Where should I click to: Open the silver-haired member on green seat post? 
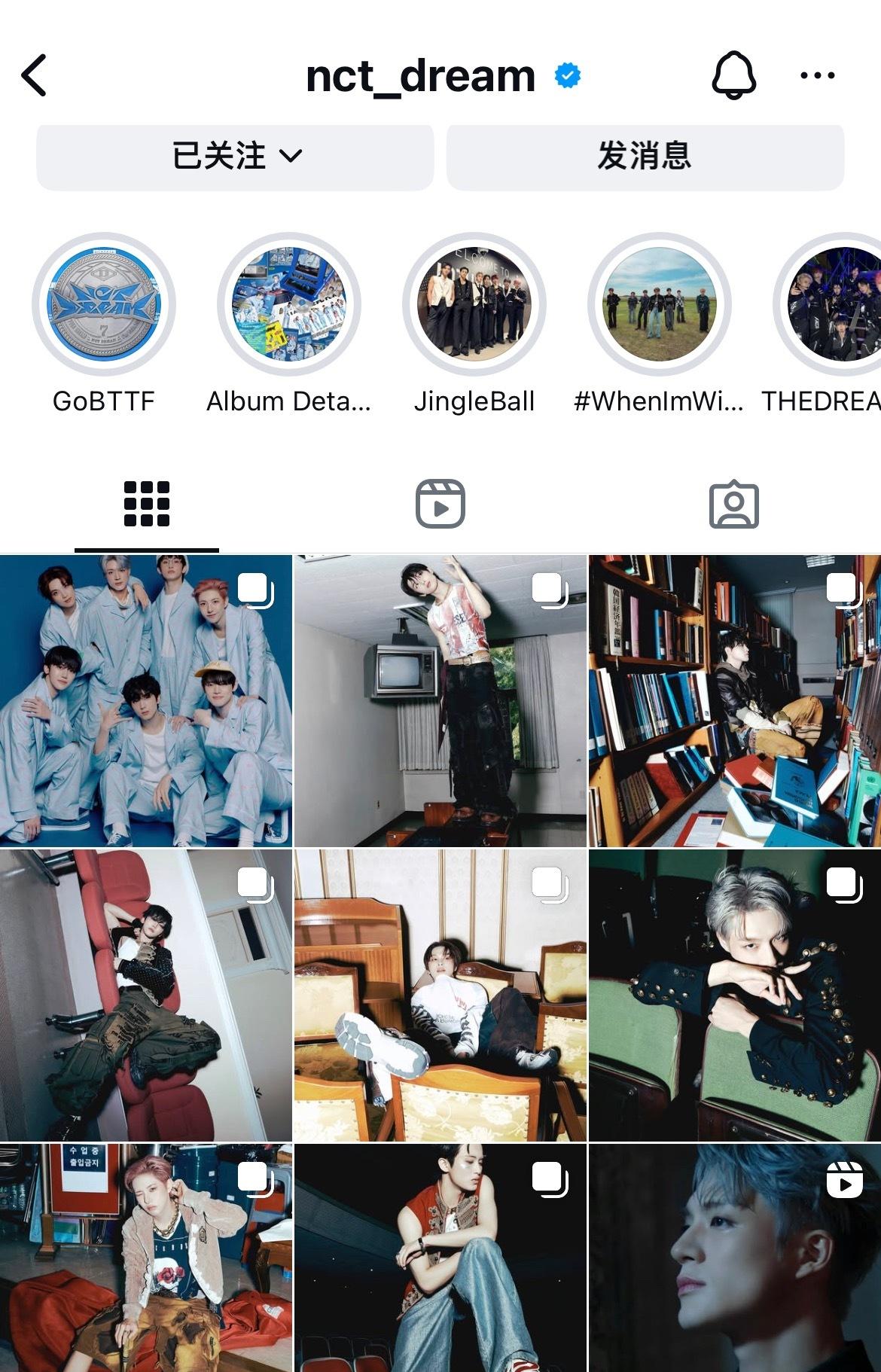click(x=734, y=995)
